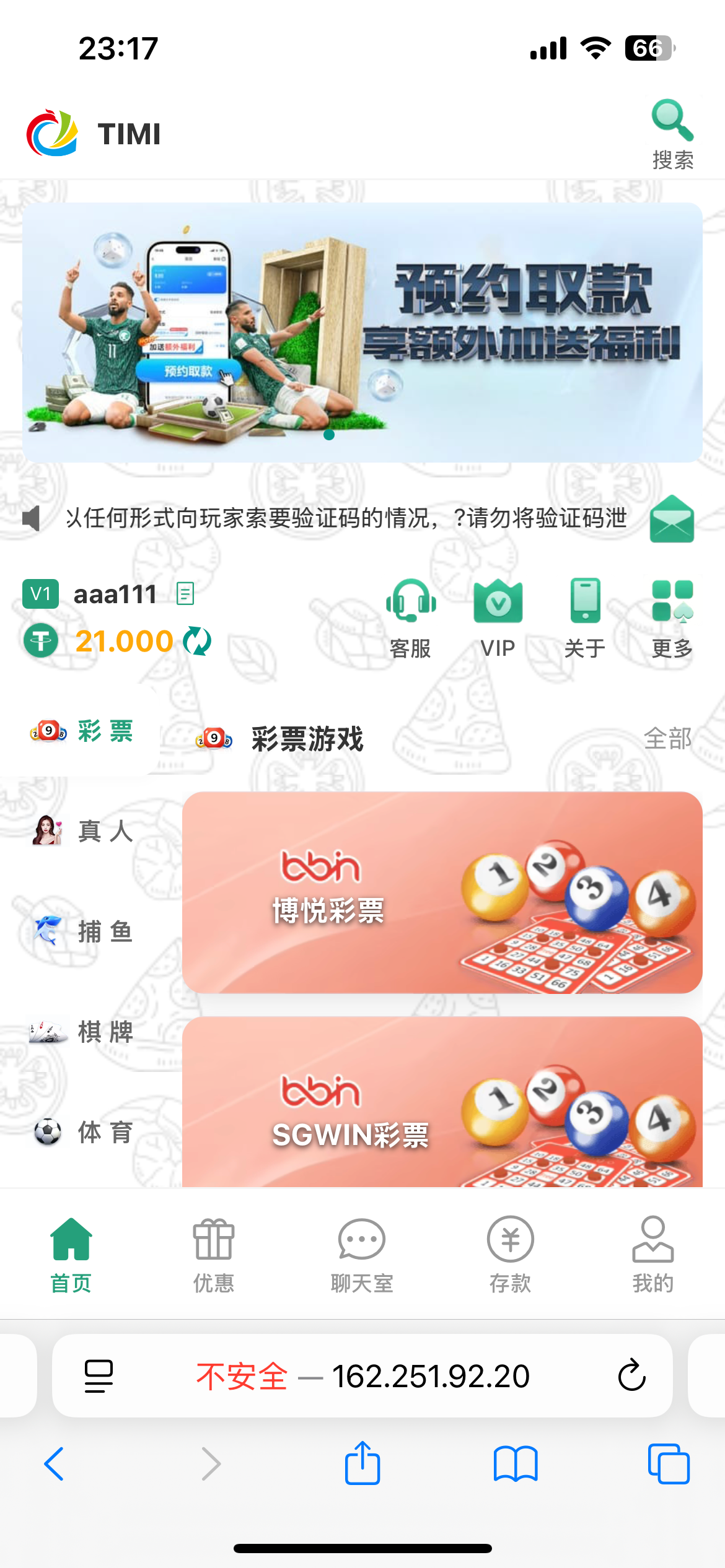View 全部 lottery games

tap(667, 738)
